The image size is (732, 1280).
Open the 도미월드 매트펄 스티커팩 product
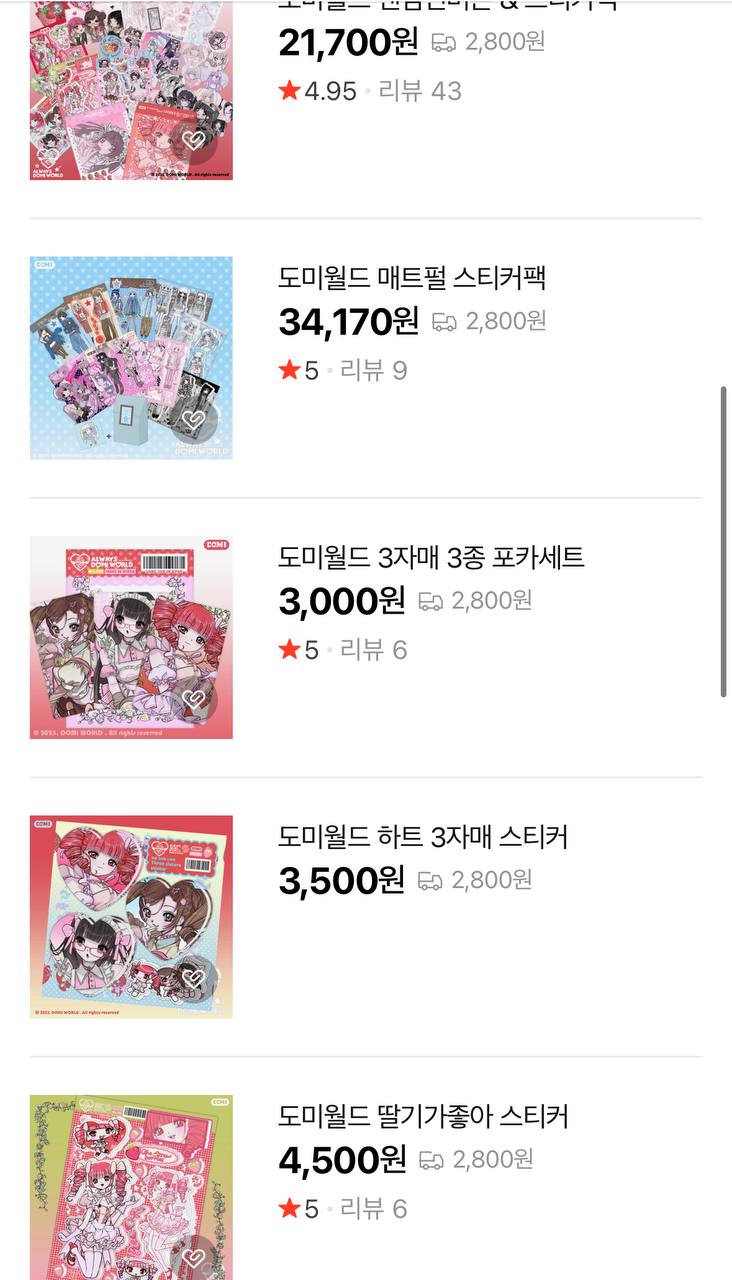(x=412, y=278)
